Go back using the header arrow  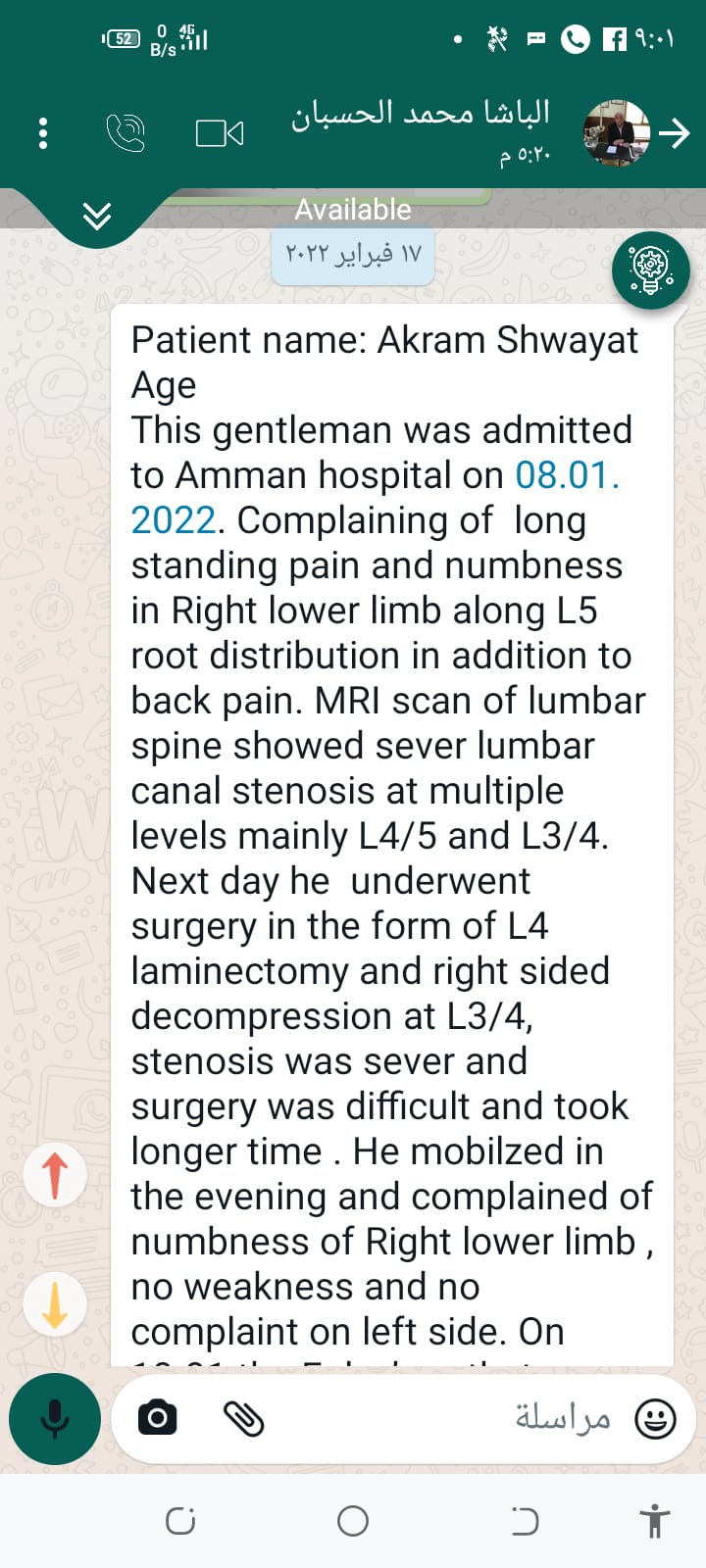(675, 133)
